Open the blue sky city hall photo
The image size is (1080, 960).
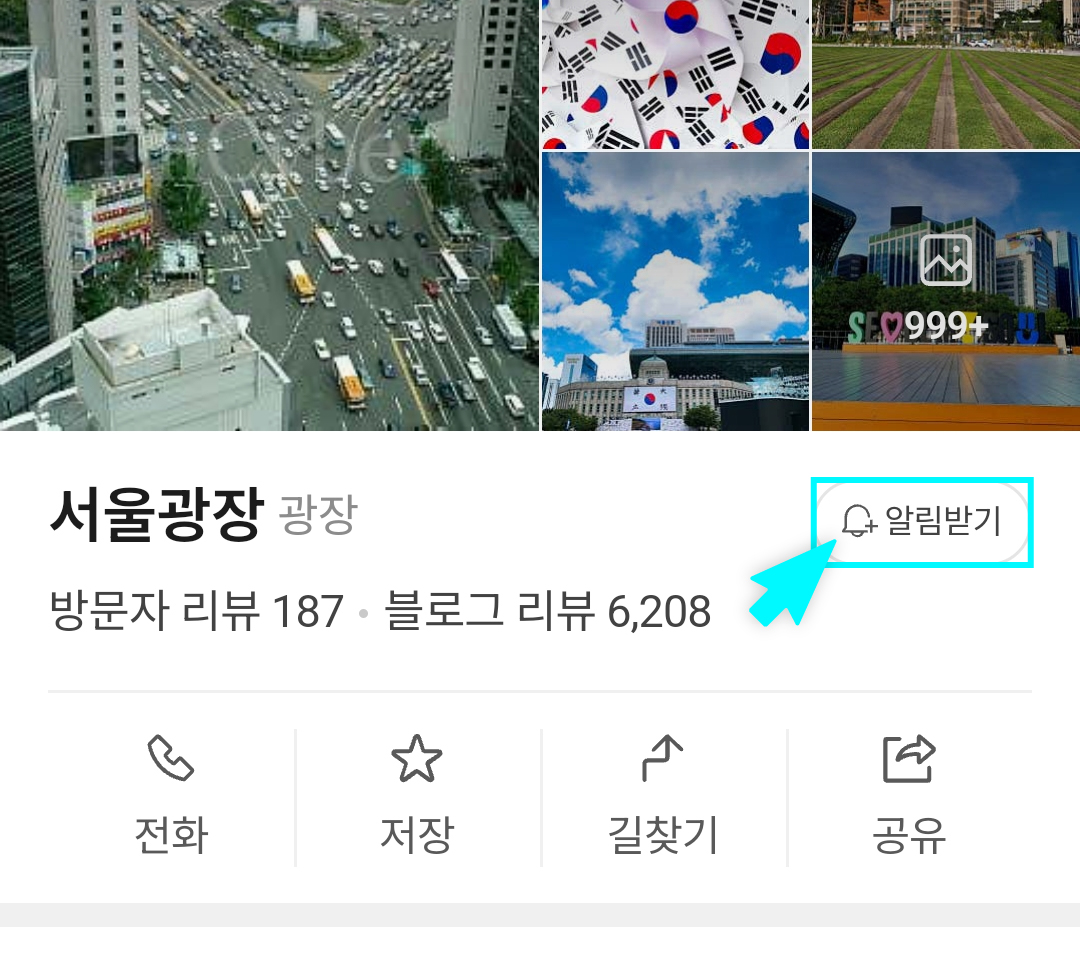coord(675,291)
